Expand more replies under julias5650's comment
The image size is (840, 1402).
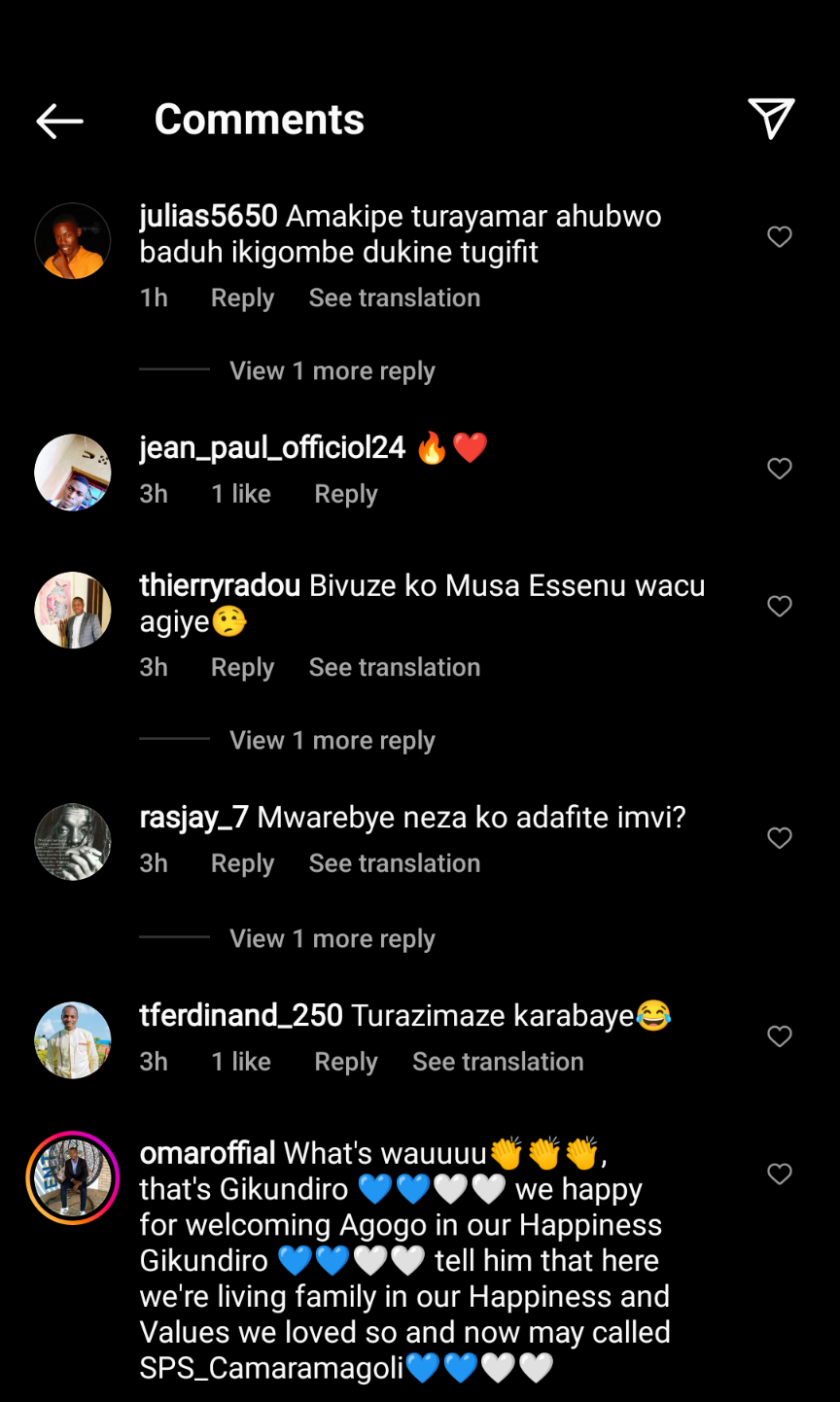pos(332,371)
